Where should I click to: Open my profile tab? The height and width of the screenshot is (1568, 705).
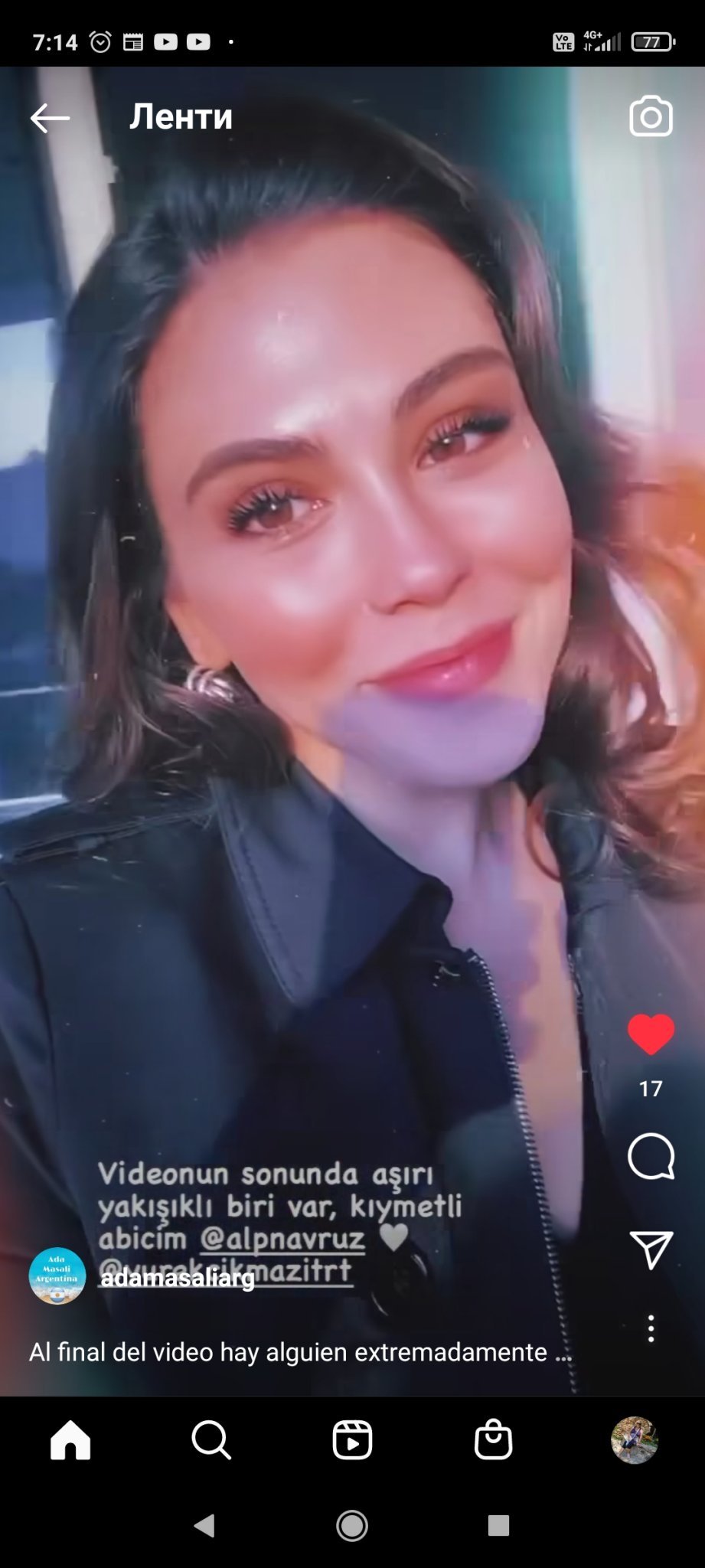634,1440
